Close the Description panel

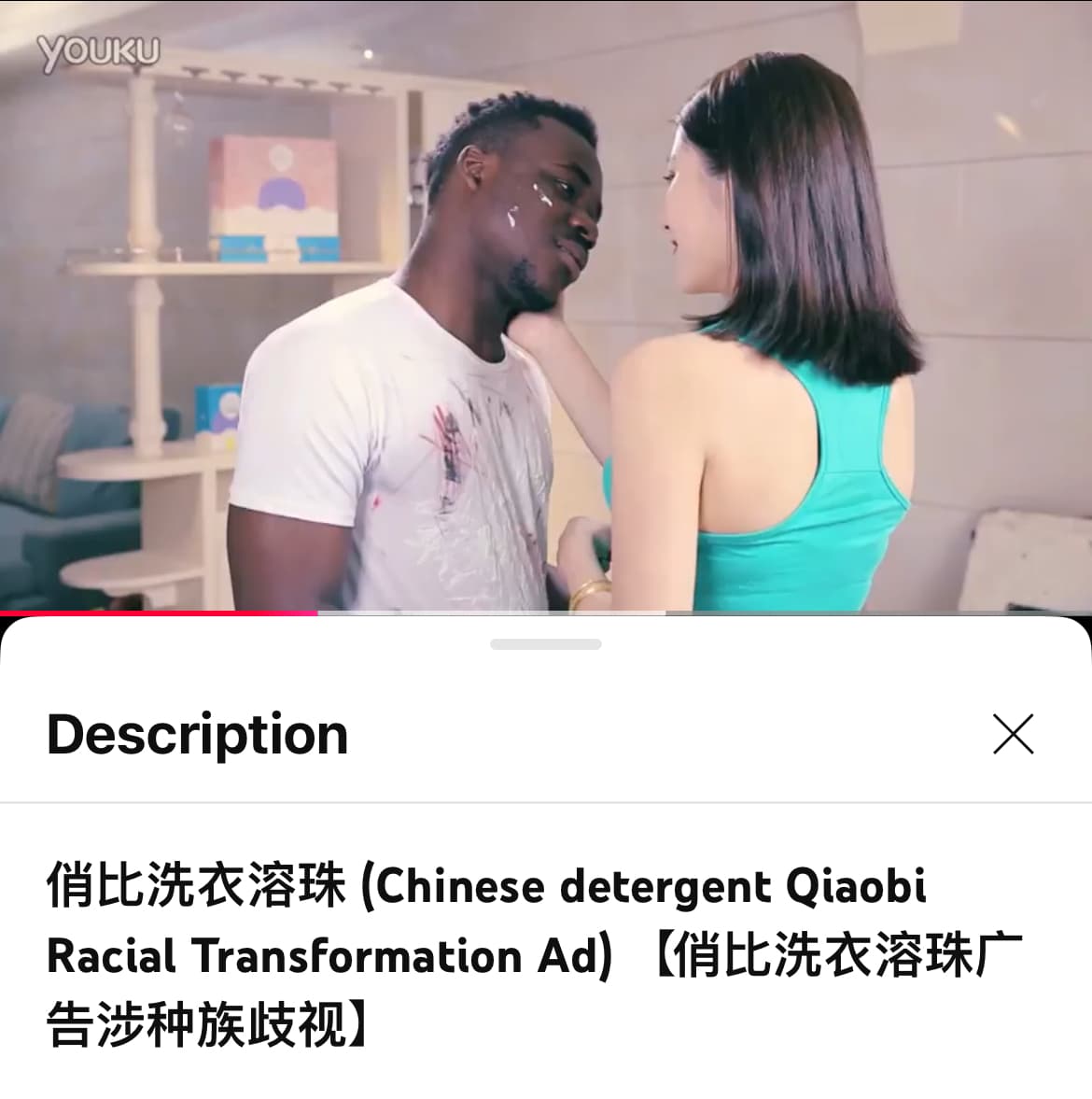tap(1013, 734)
